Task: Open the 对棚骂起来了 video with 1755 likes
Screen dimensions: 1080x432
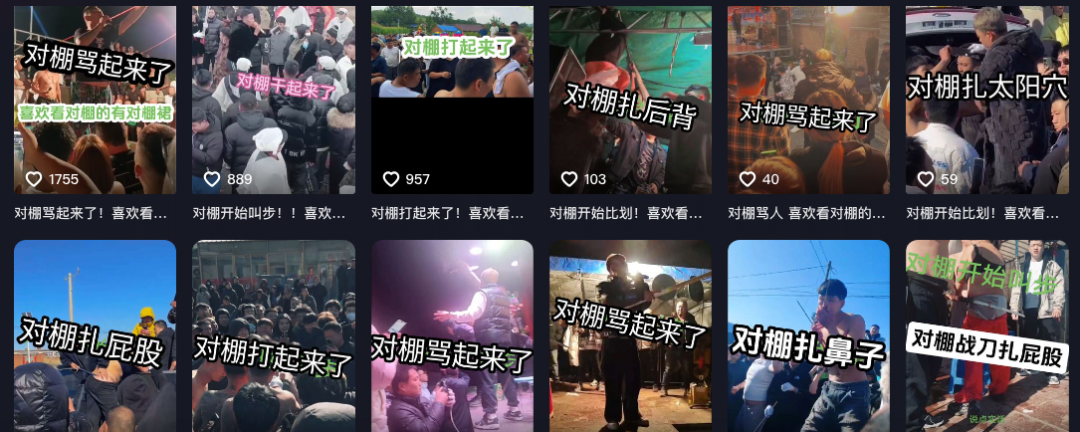Action: [x=95, y=100]
